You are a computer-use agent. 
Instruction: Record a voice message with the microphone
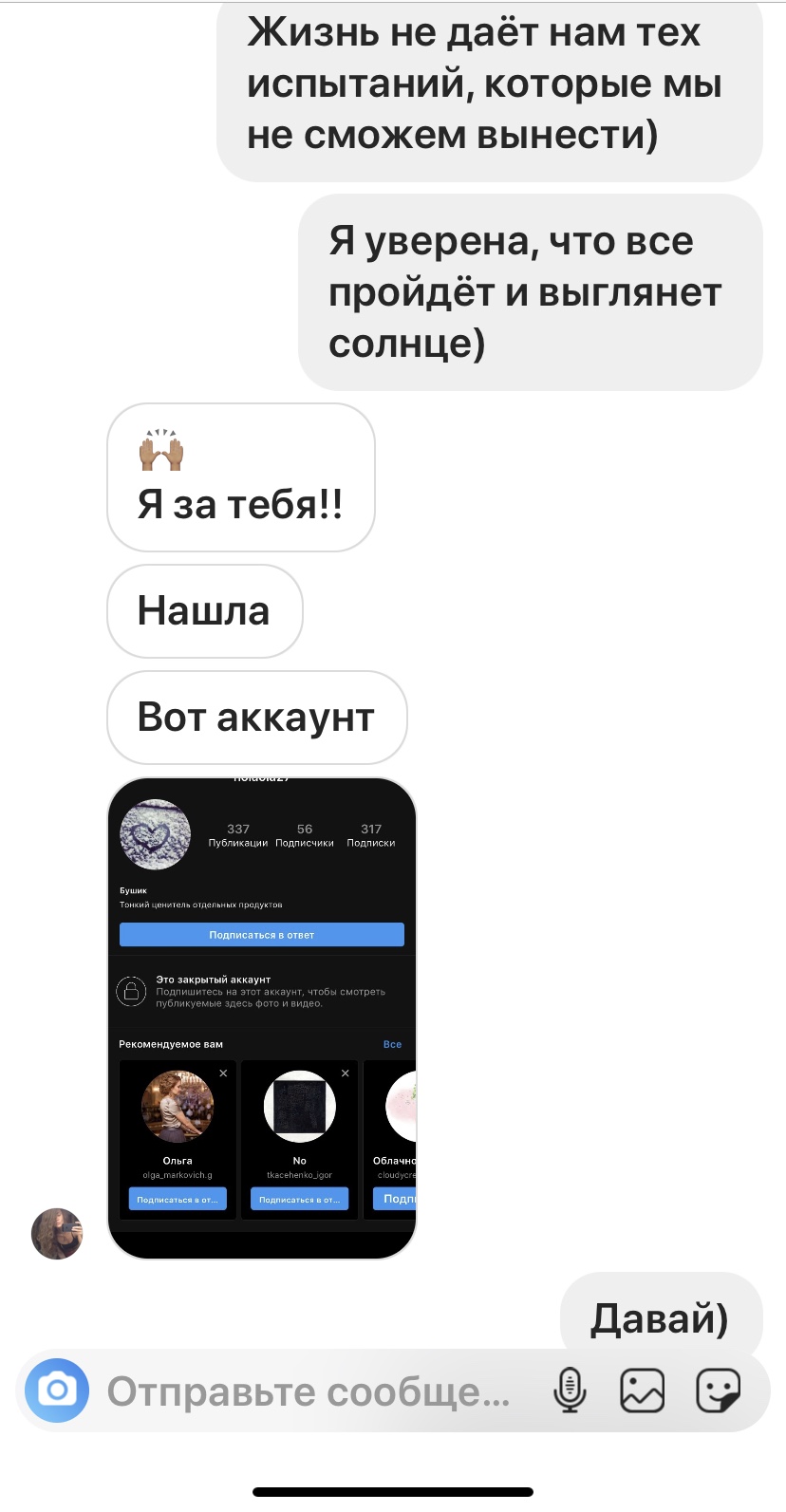click(x=570, y=1391)
